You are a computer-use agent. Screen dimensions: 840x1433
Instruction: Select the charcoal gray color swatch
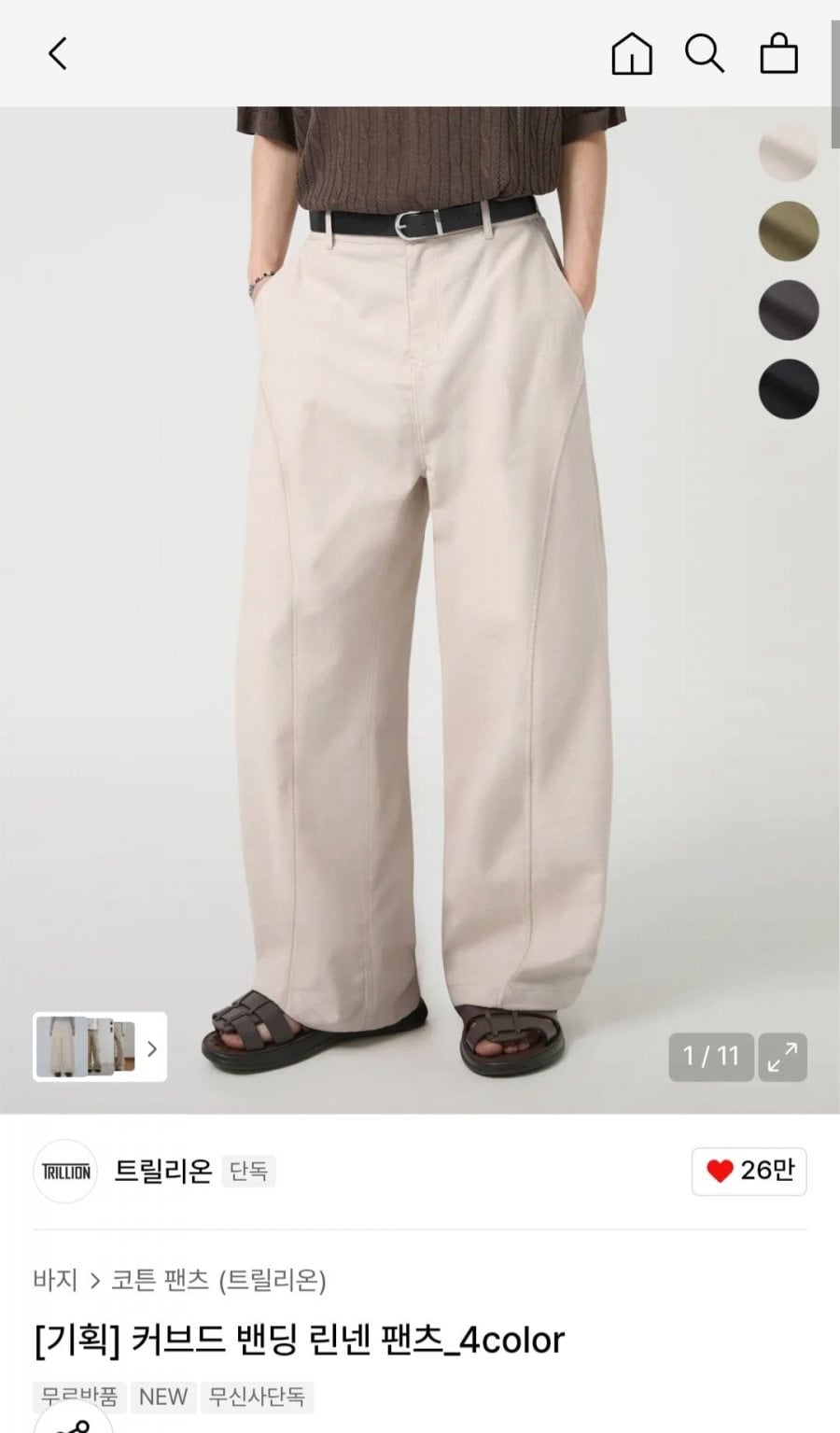(x=789, y=310)
